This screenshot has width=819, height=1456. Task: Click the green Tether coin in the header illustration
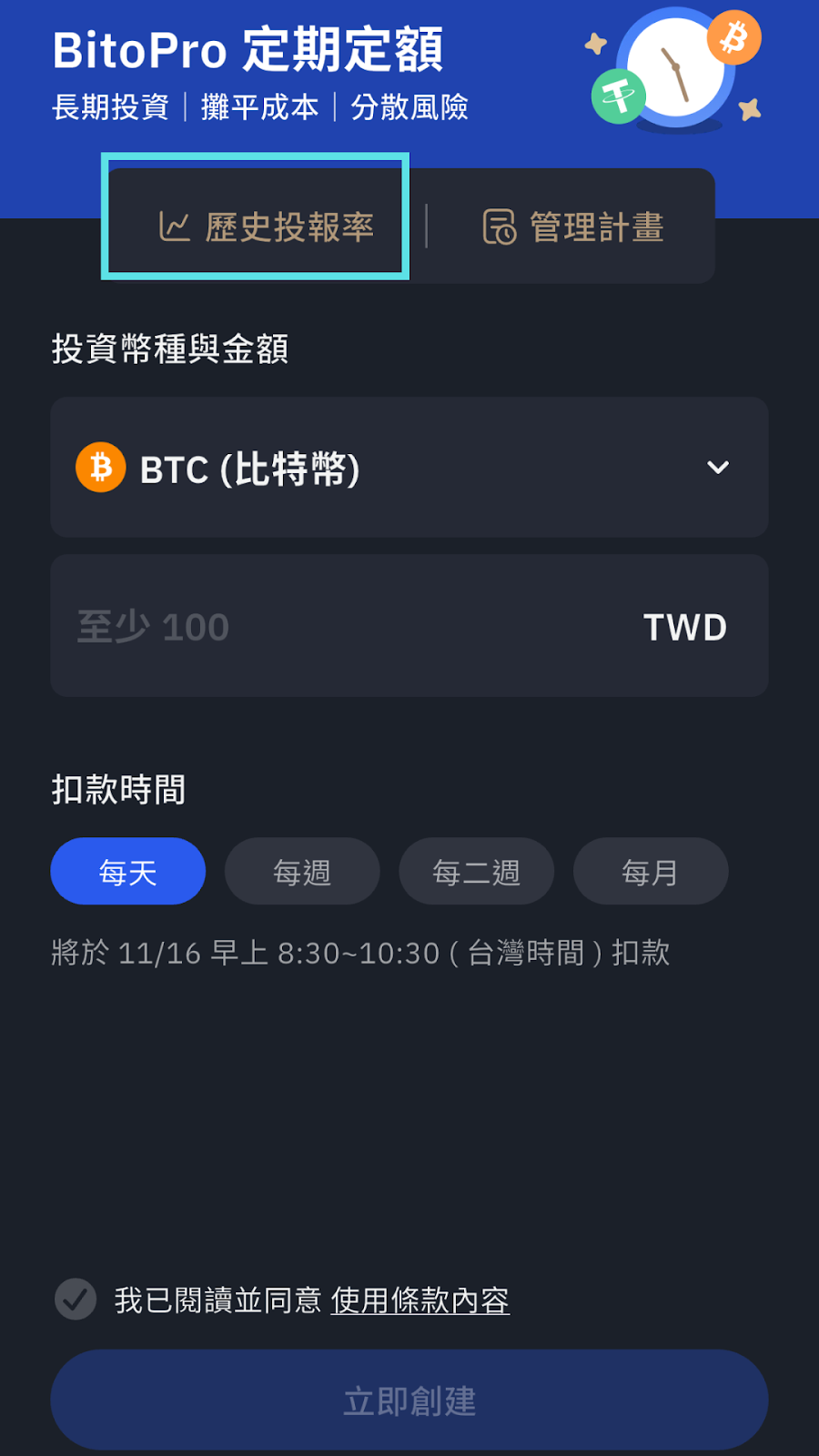point(619,96)
